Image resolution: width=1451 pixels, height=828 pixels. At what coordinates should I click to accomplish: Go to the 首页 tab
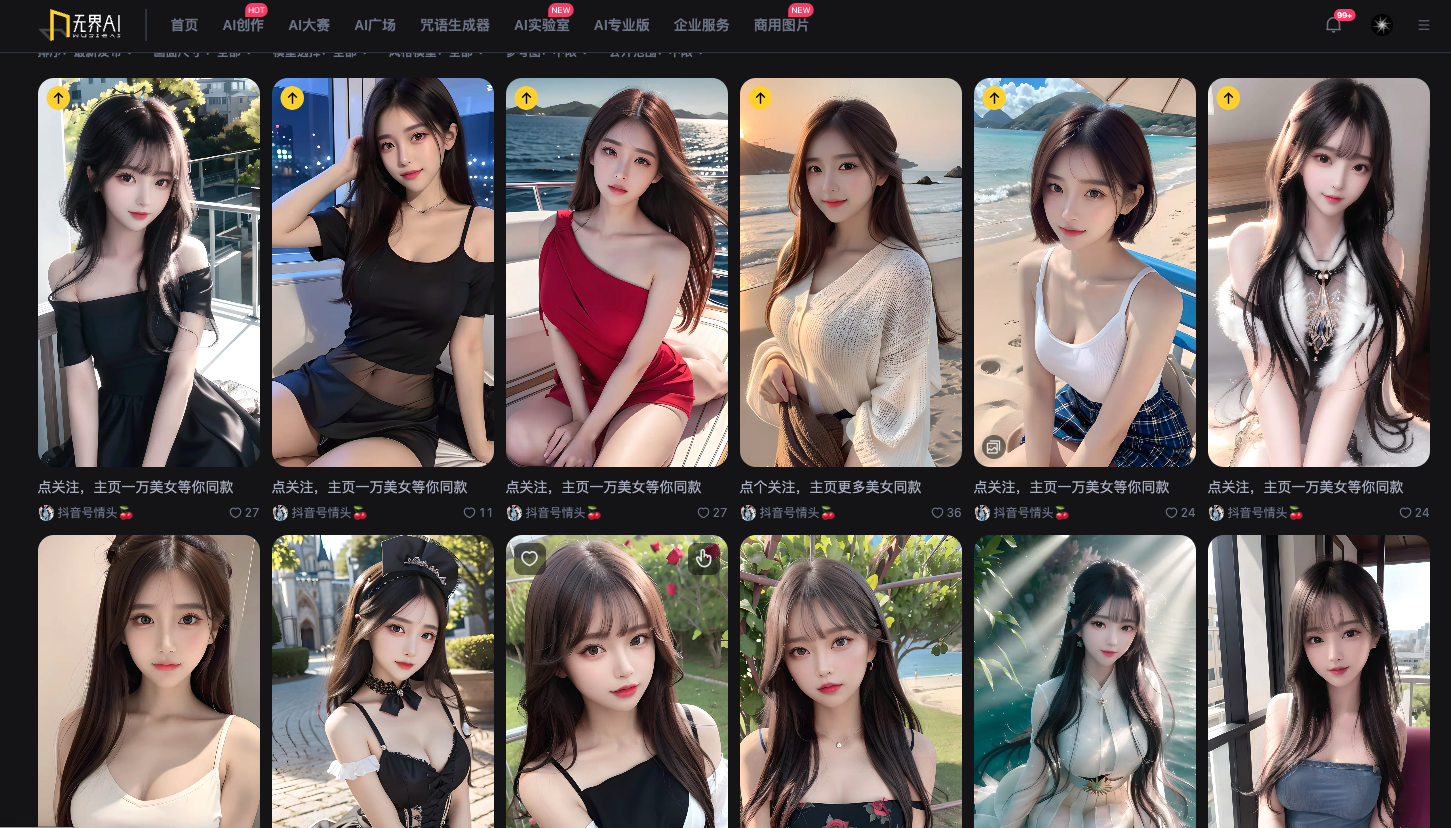[x=184, y=25]
